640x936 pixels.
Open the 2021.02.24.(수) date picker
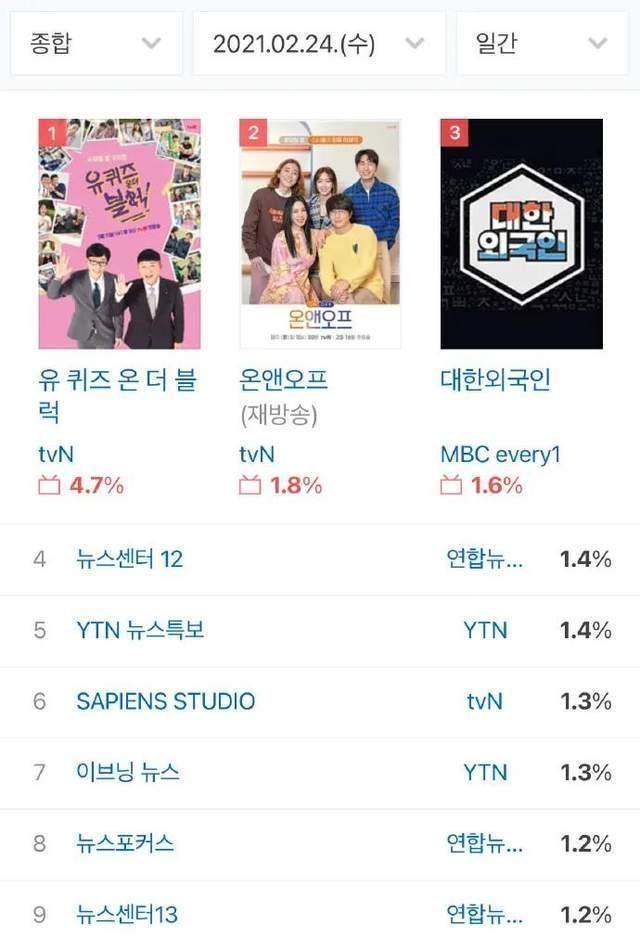click(319, 44)
